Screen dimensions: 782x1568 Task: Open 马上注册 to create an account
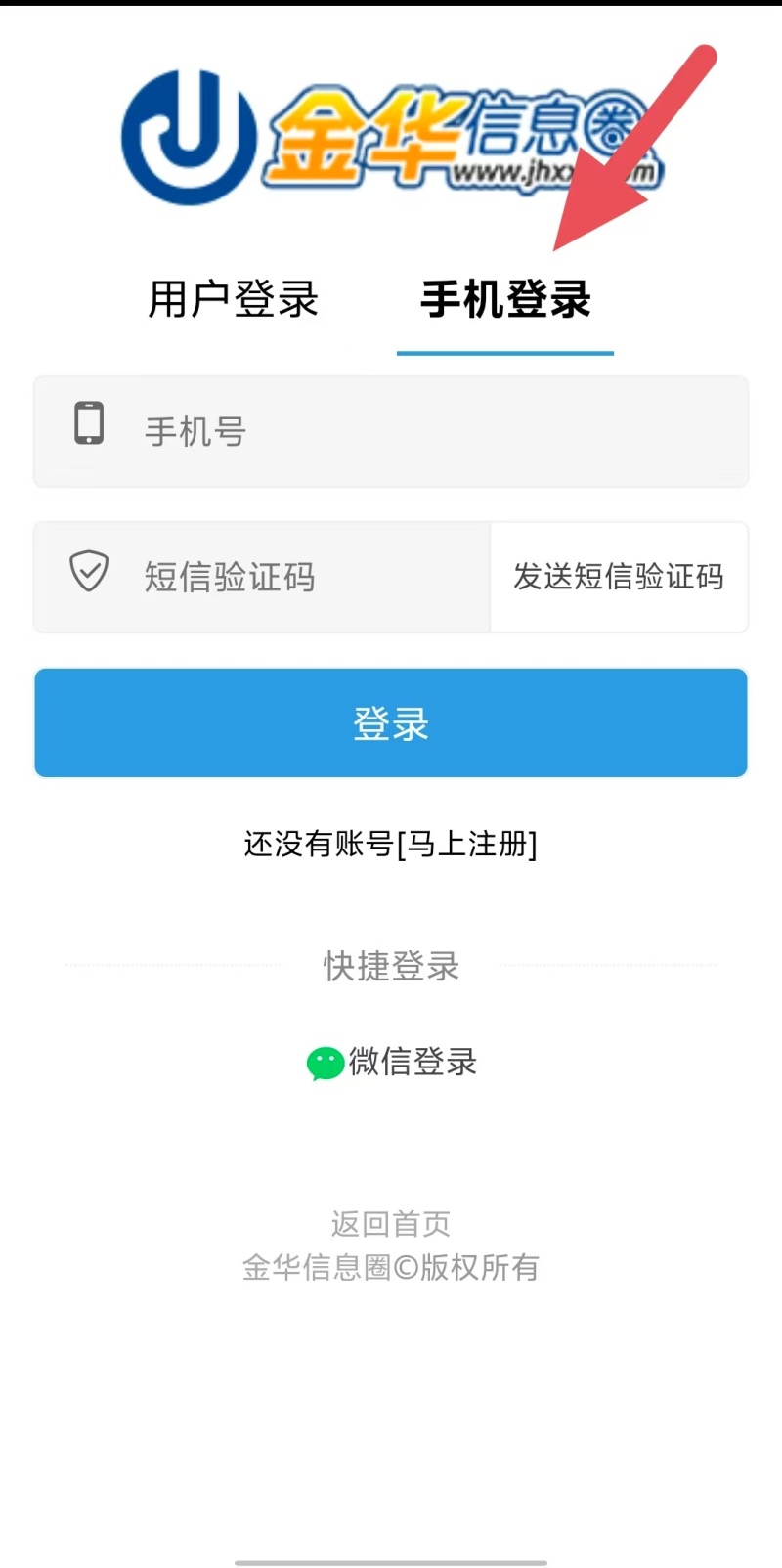tap(467, 843)
